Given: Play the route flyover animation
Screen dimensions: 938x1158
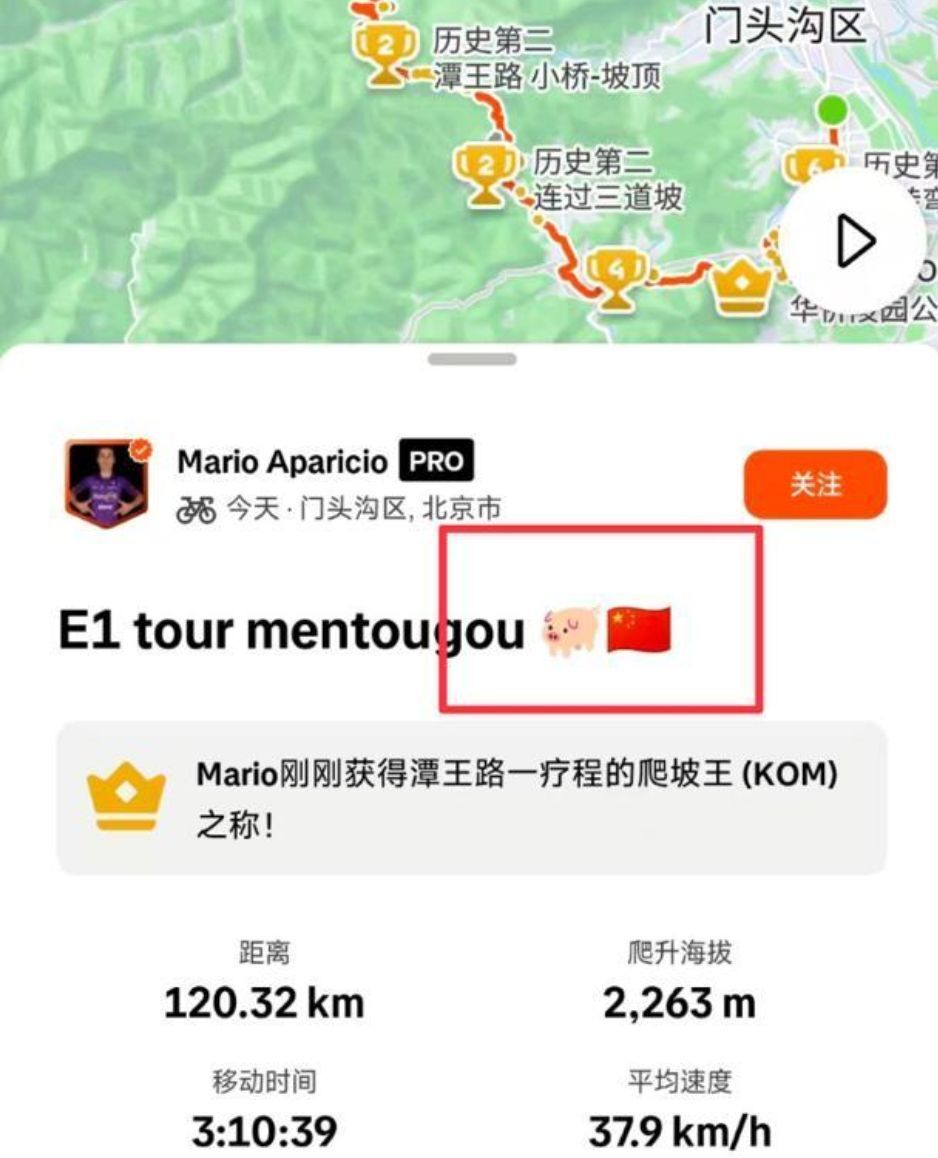Looking at the screenshot, I should point(852,241).
